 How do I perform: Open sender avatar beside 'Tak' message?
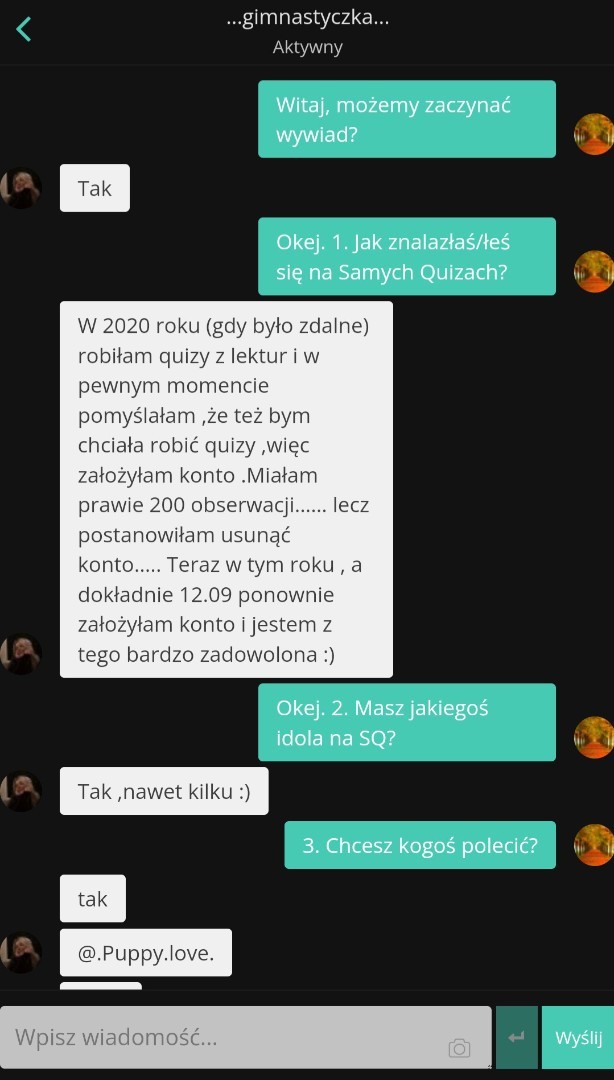point(20,187)
